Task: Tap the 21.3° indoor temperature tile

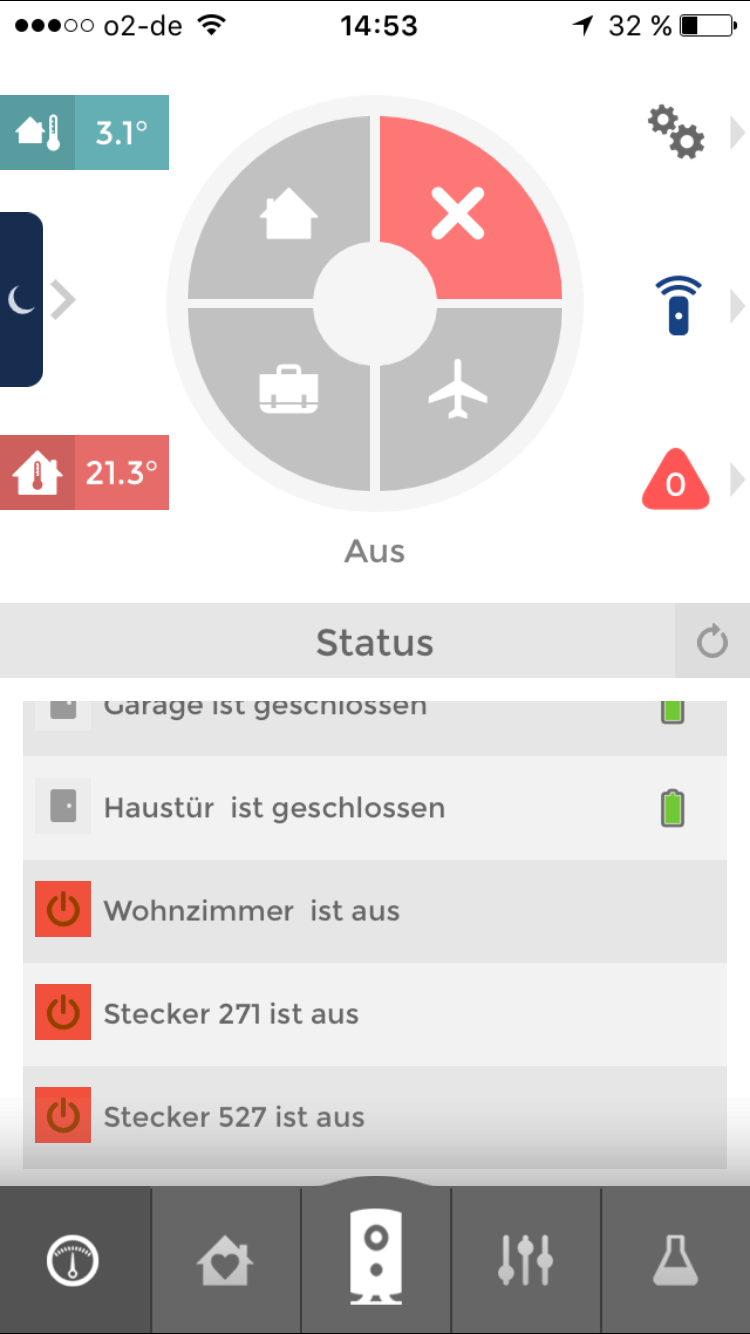Action: pos(84,472)
